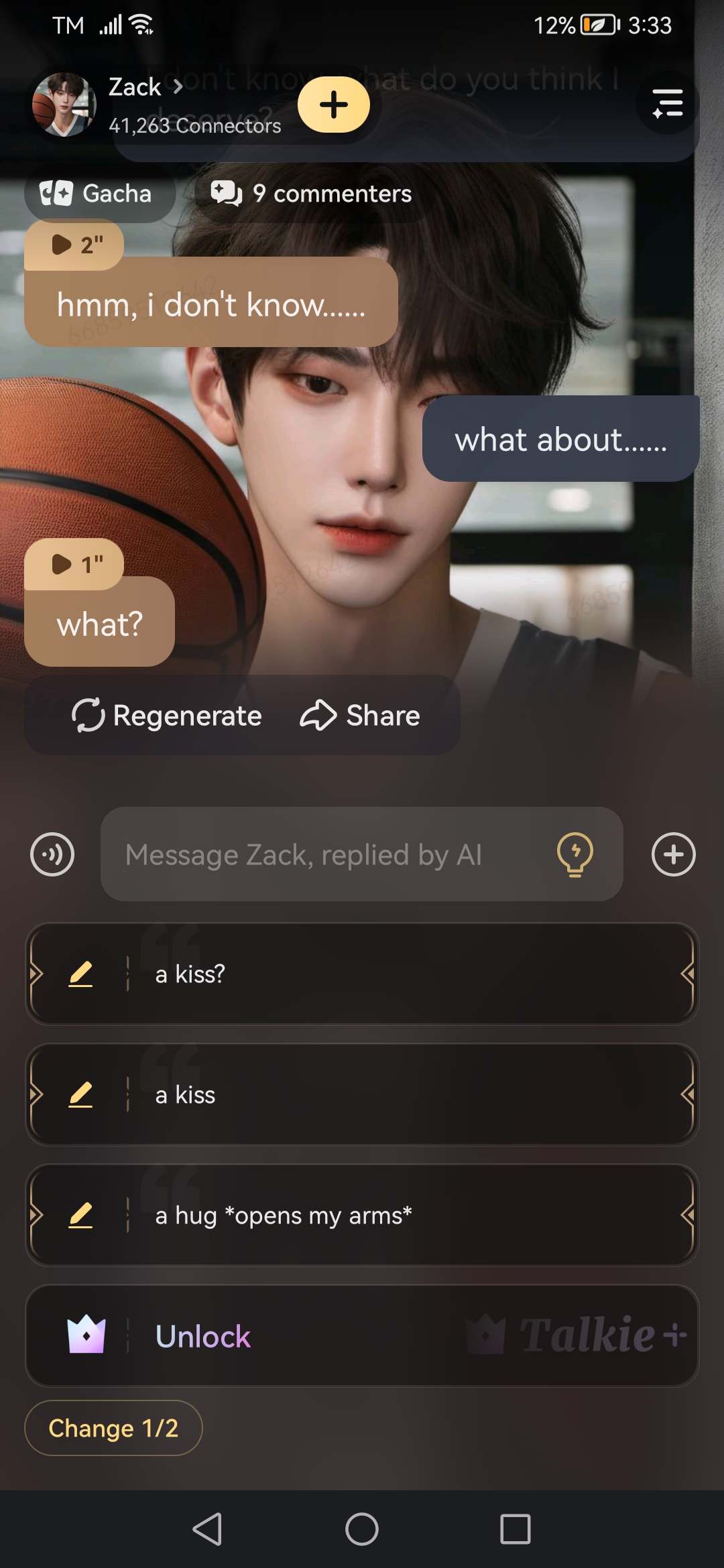This screenshot has height=1568, width=724.
Task: Open the plus attachment options
Action: [x=673, y=854]
